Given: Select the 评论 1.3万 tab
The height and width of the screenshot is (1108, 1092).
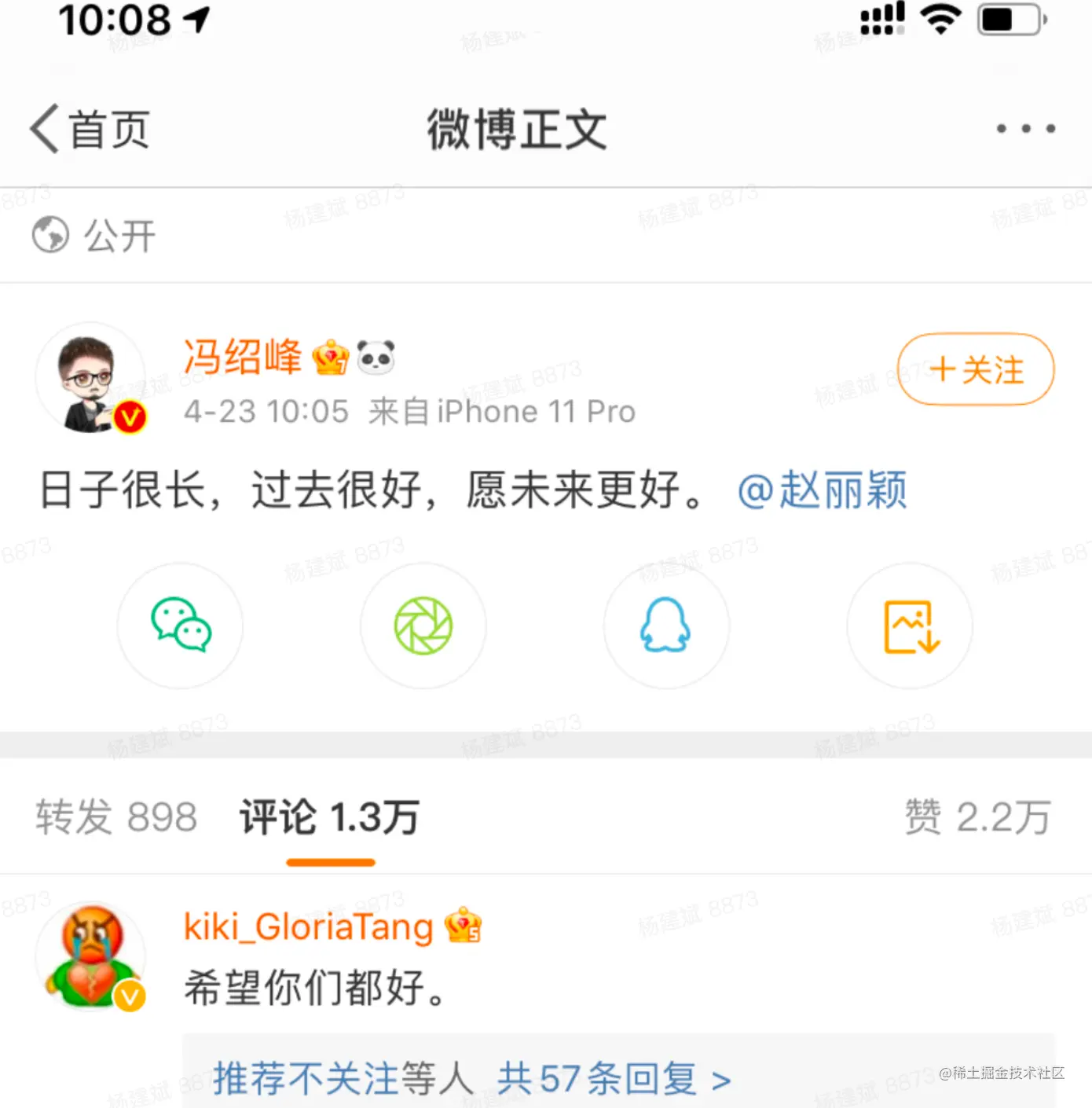Looking at the screenshot, I should click(329, 817).
